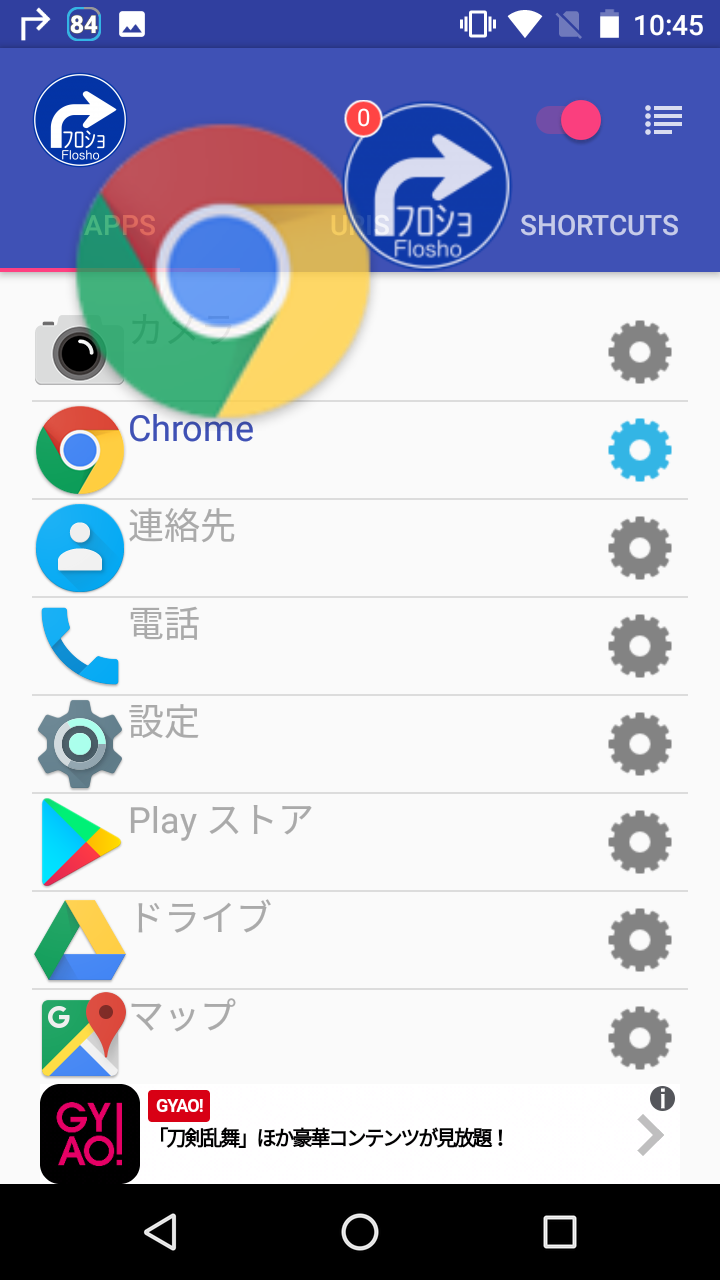Open the カメラ camera app icon

79,352
